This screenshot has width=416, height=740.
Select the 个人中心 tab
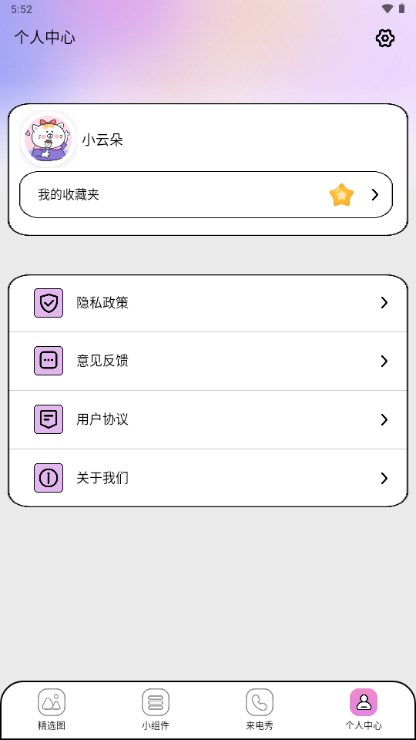(363, 709)
